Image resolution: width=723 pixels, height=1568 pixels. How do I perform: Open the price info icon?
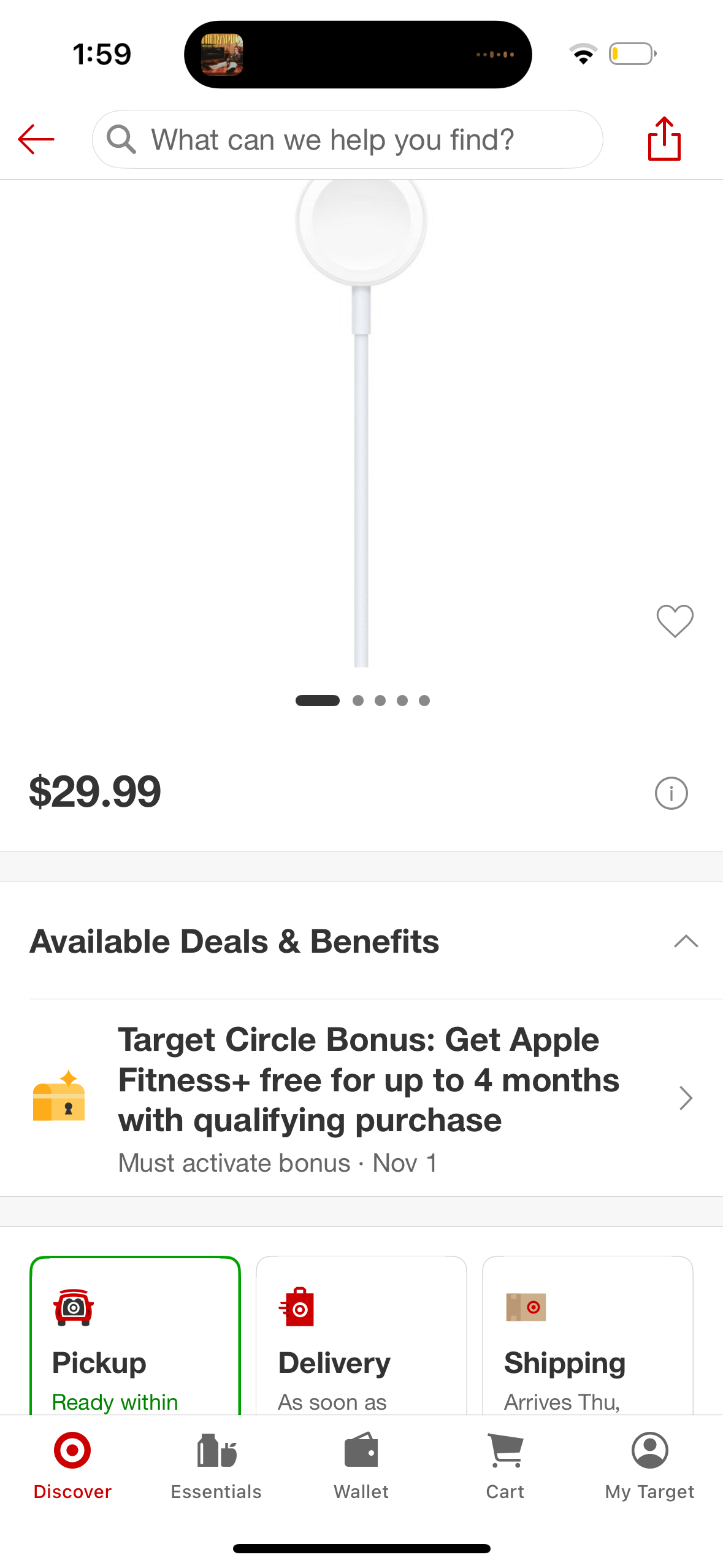point(671,793)
